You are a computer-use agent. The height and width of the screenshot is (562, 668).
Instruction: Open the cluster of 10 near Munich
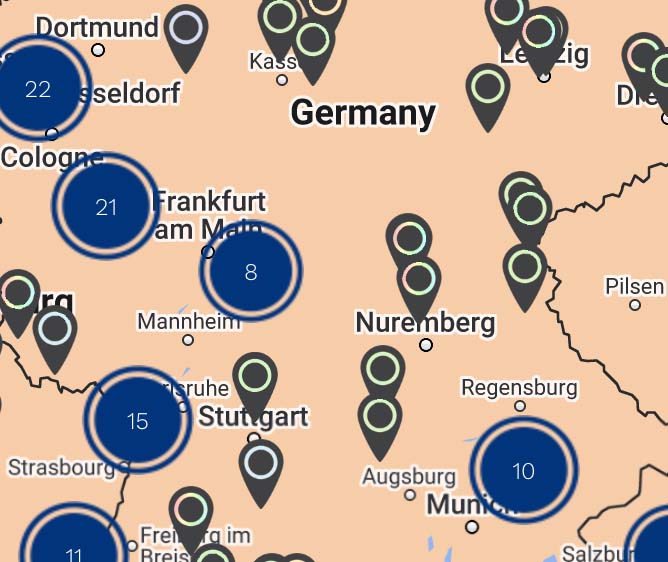pos(523,470)
